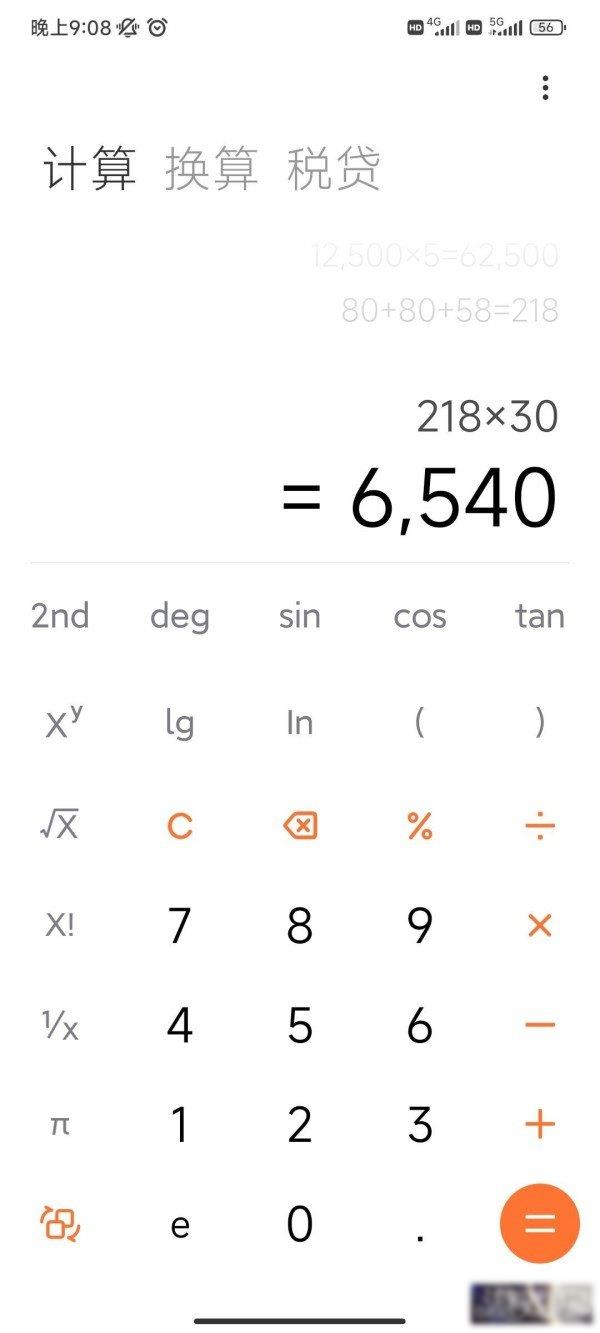Insert the square root function
Viewport: 600px width, 1333px height.
click(60, 826)
